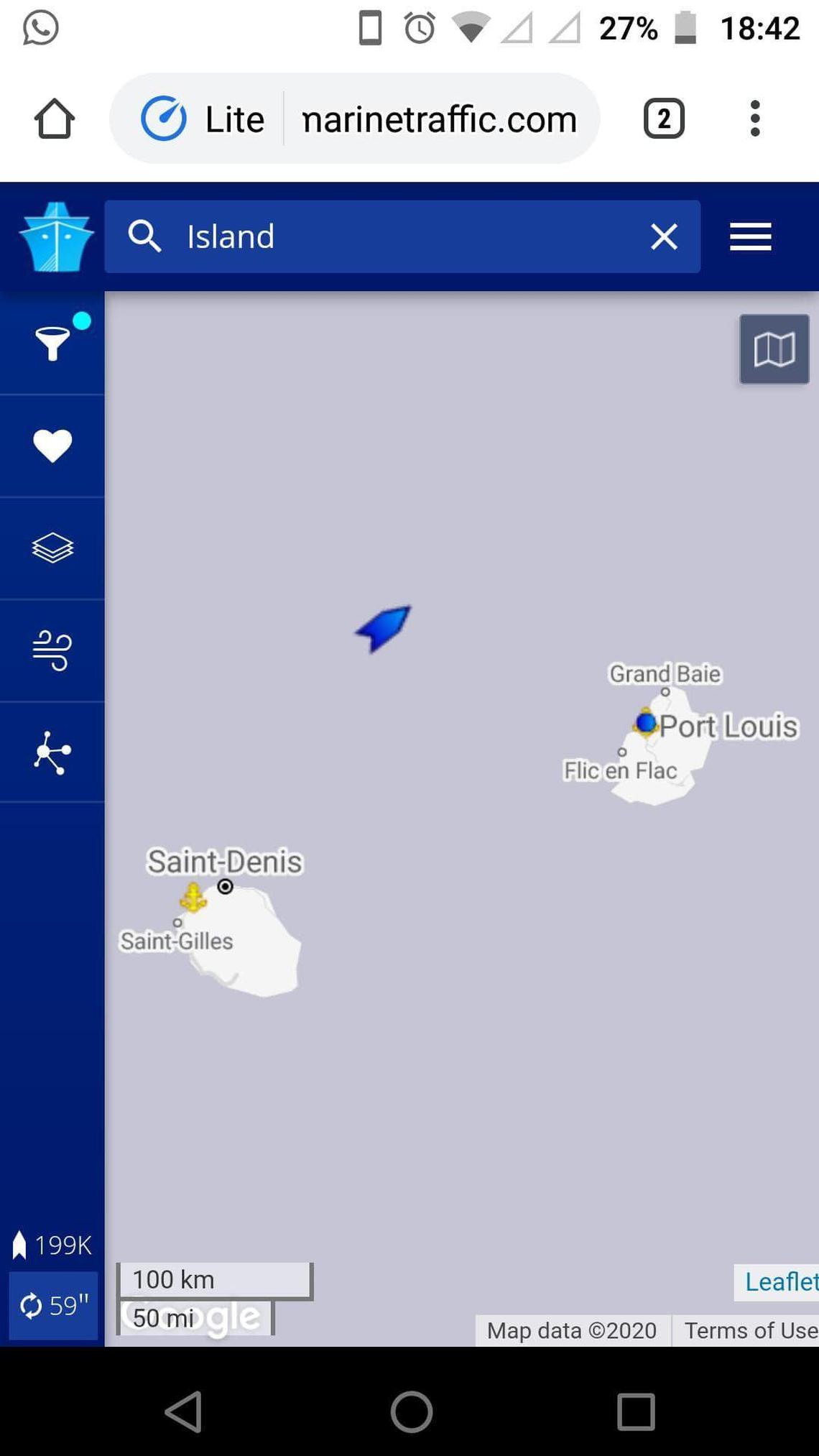Select the map layers tool
Screen dimensions: 819x1456
click(52, 546)
